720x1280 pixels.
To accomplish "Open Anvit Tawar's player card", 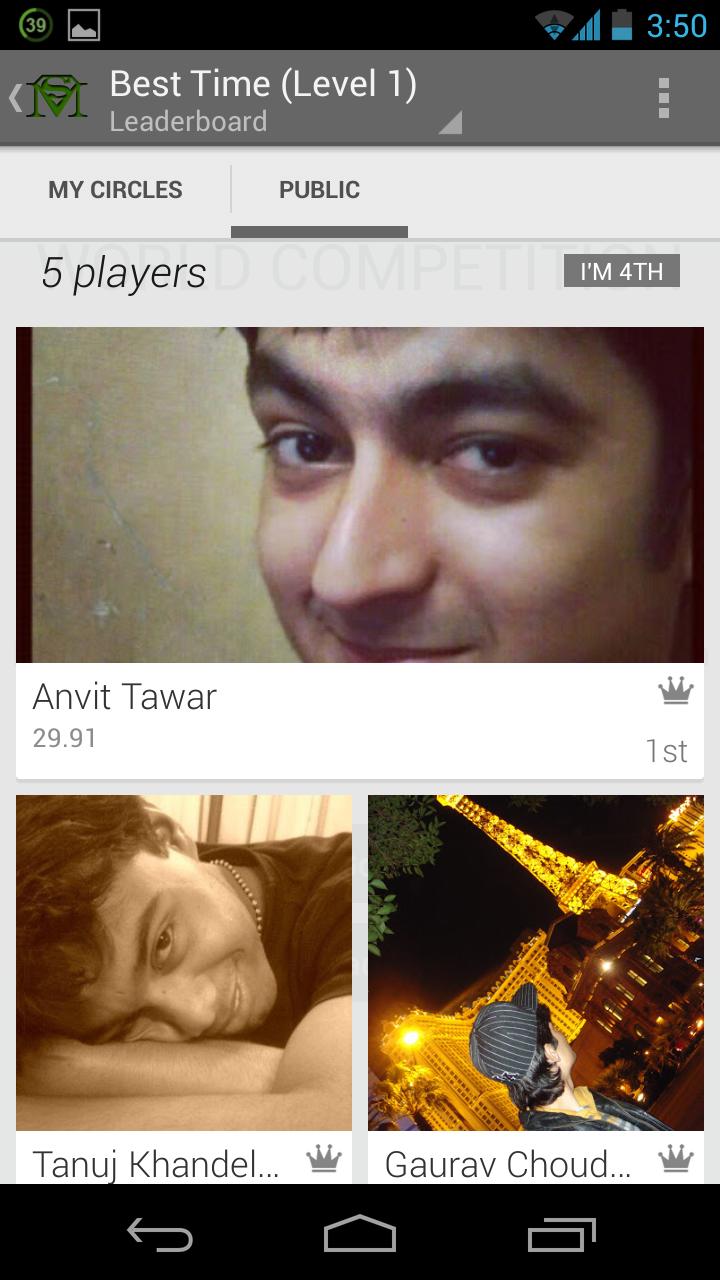I will click(360, 550).
